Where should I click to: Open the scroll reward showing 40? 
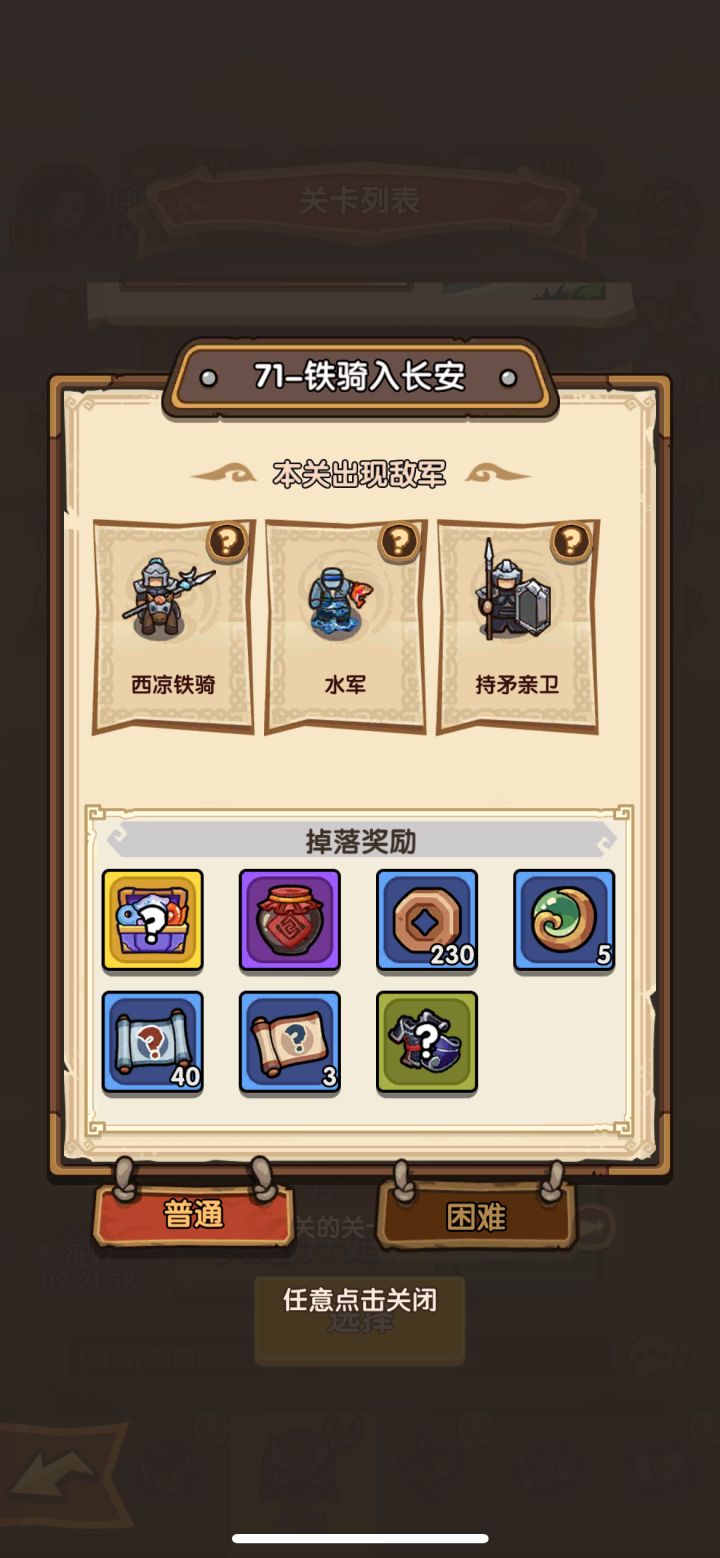pyautogui.click(x=152, y=1043)
